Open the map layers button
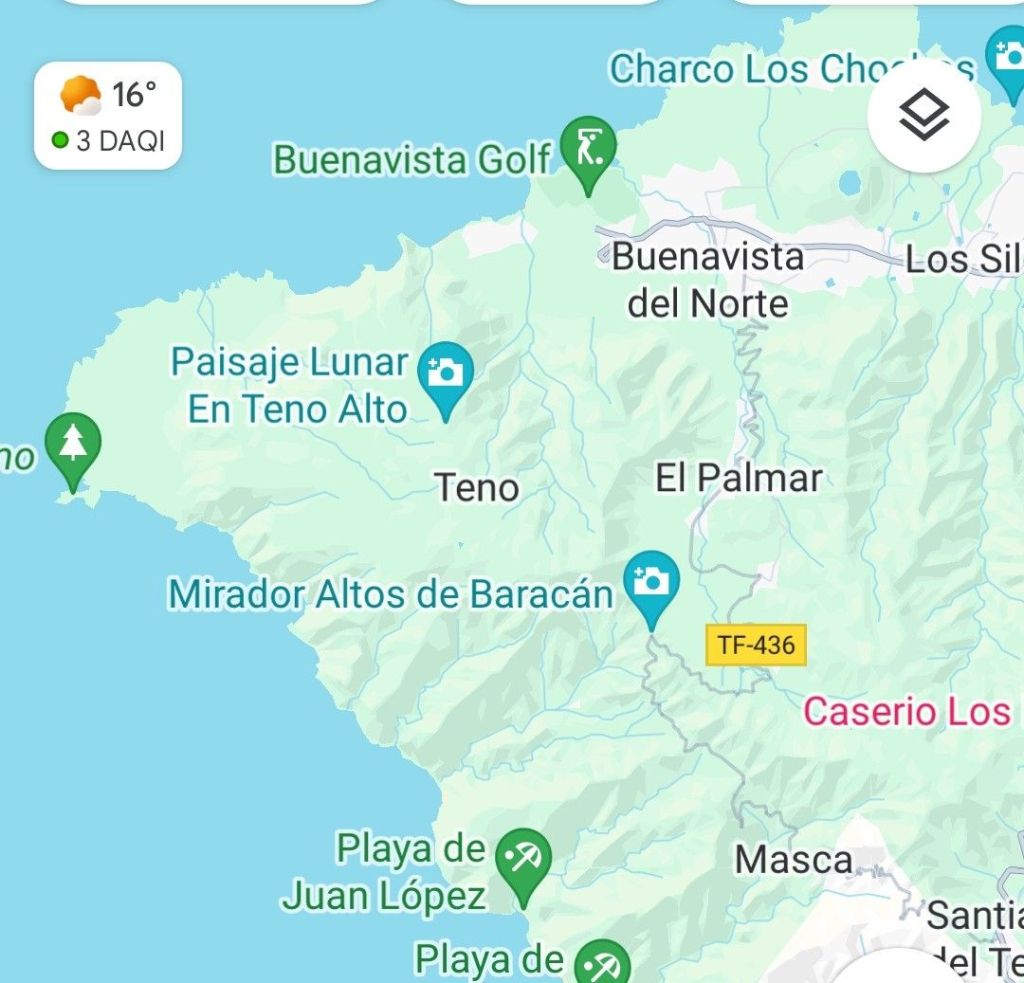 [923, 117]
